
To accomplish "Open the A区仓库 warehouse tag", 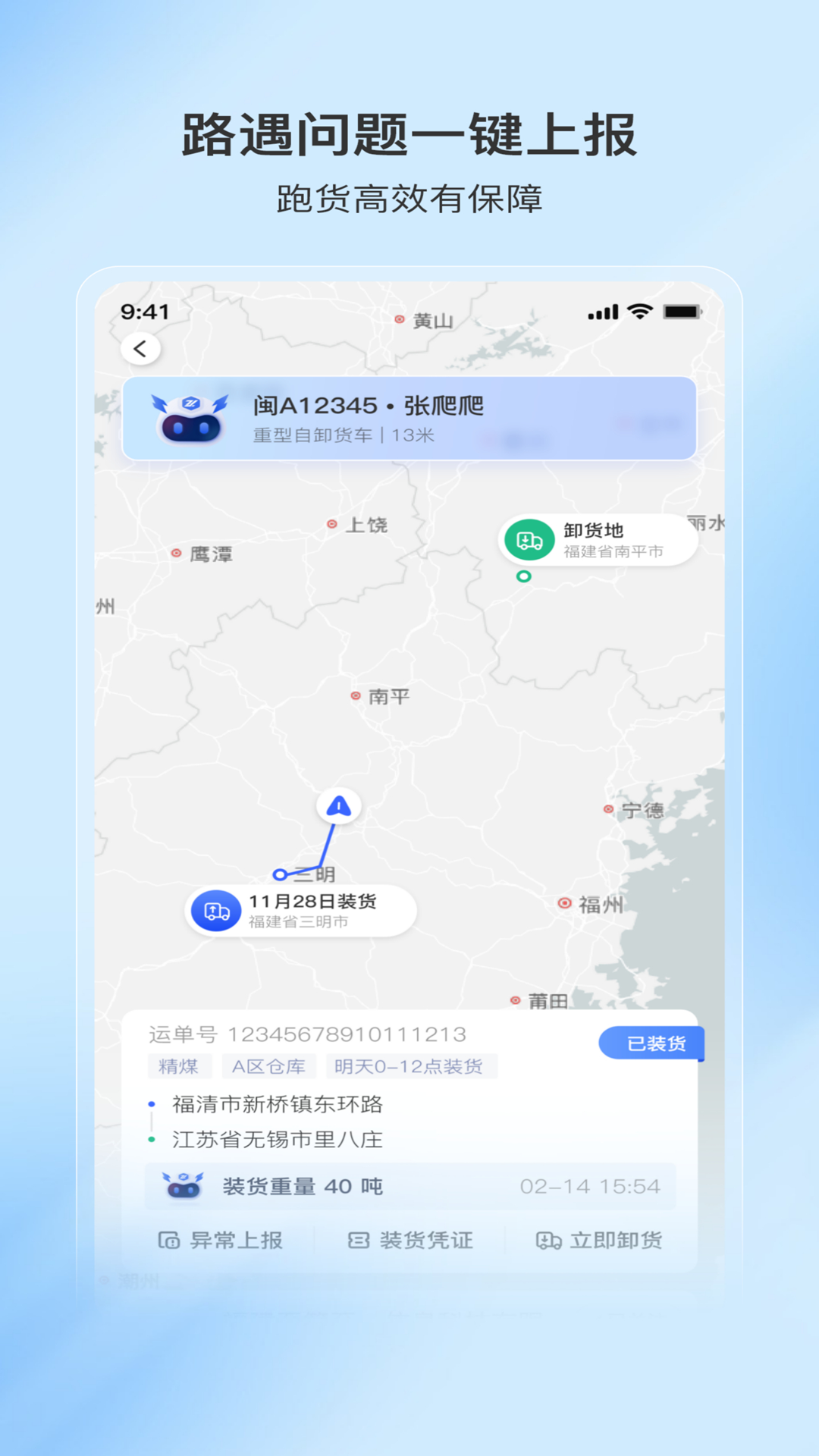I will point(269,1065).
